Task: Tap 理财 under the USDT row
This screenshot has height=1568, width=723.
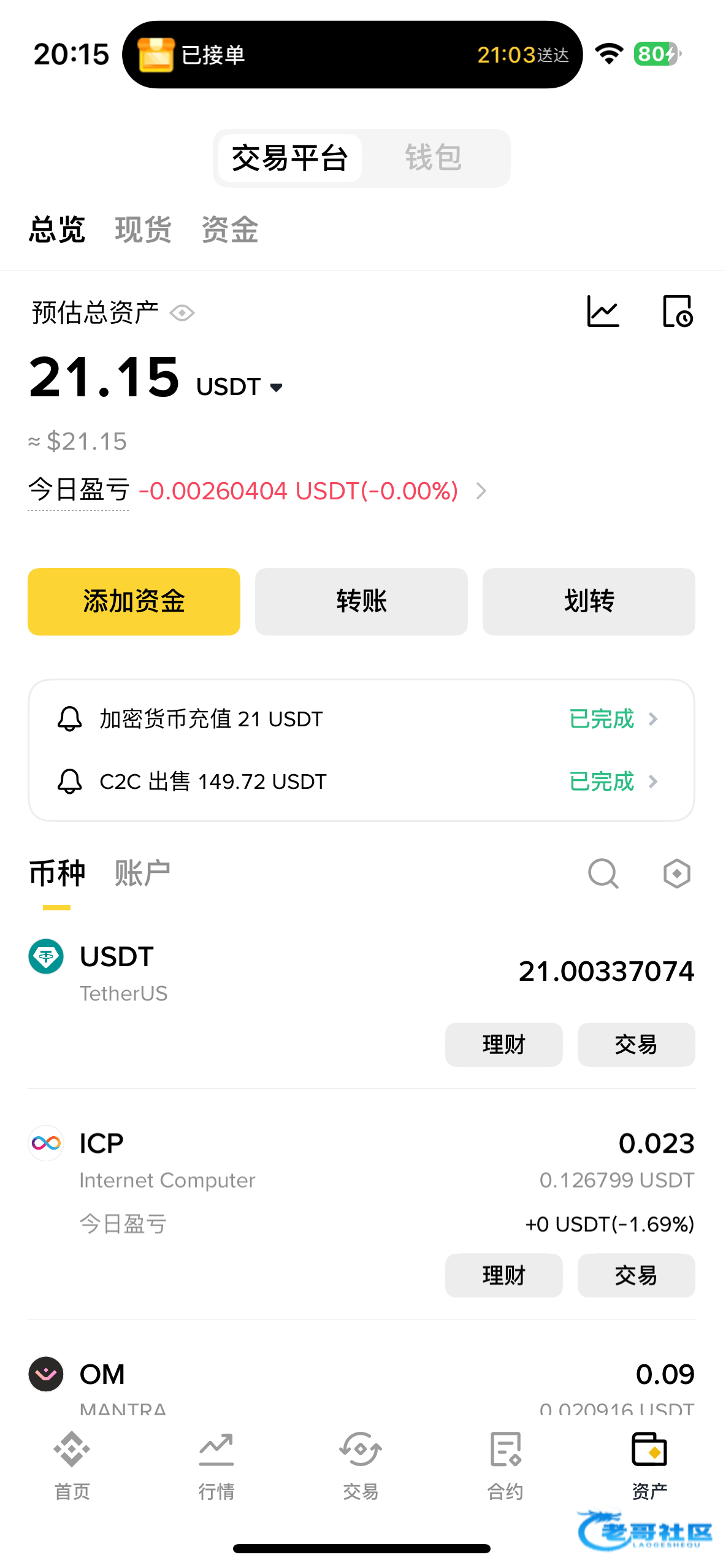Action: coord(503,1044)
